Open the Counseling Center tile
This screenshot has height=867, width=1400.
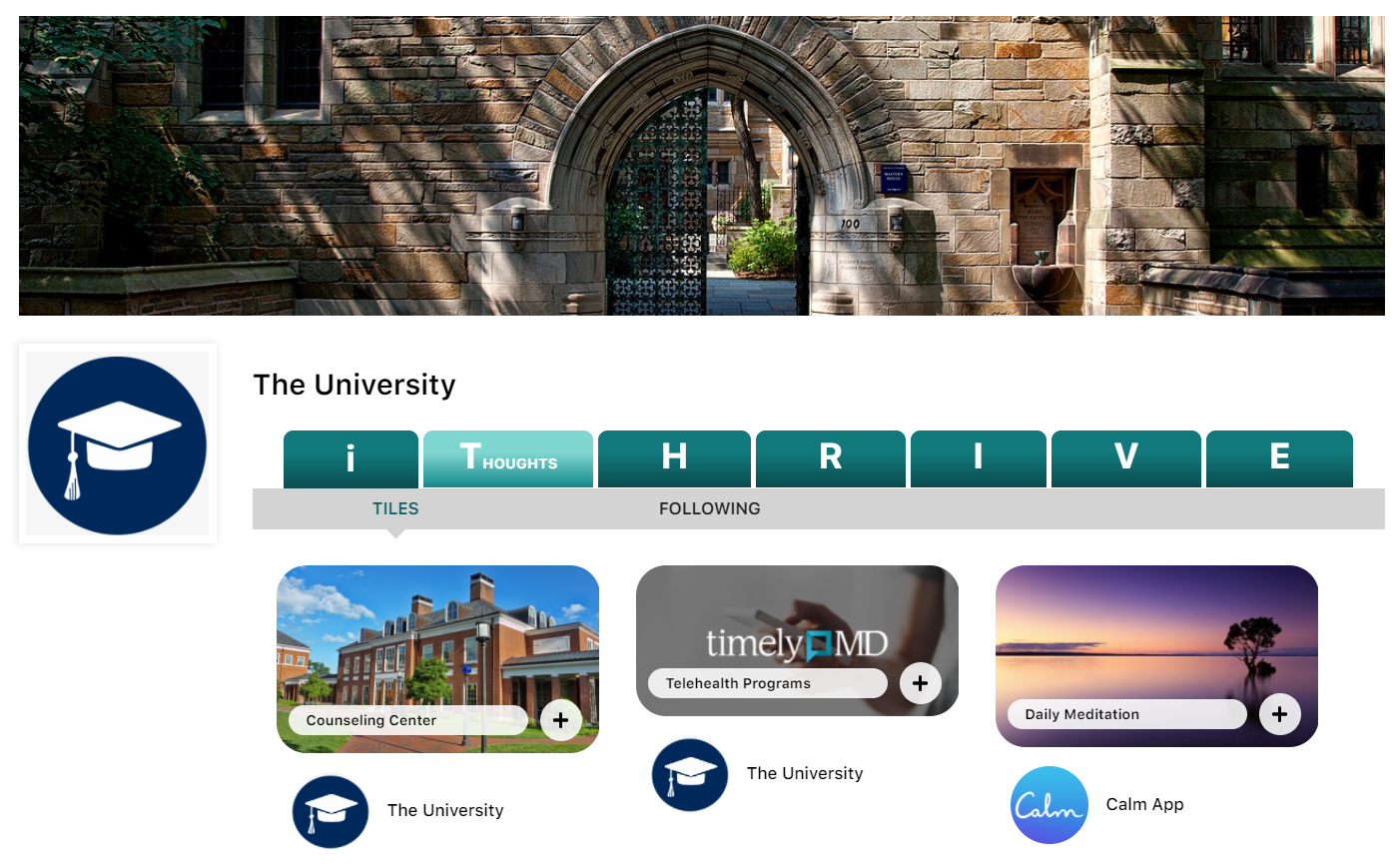click(x=437, y=639)
